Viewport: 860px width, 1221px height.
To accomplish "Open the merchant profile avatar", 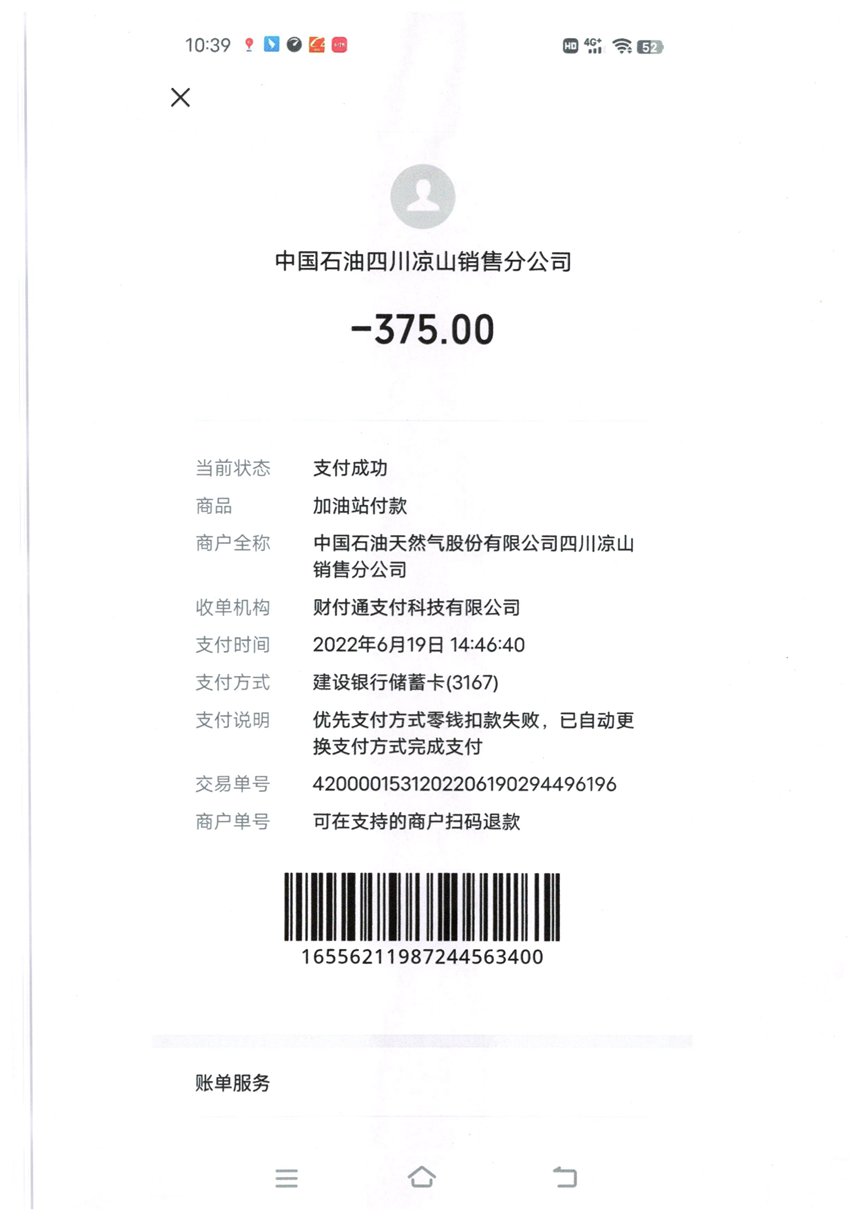I will (x=423, y=196).
